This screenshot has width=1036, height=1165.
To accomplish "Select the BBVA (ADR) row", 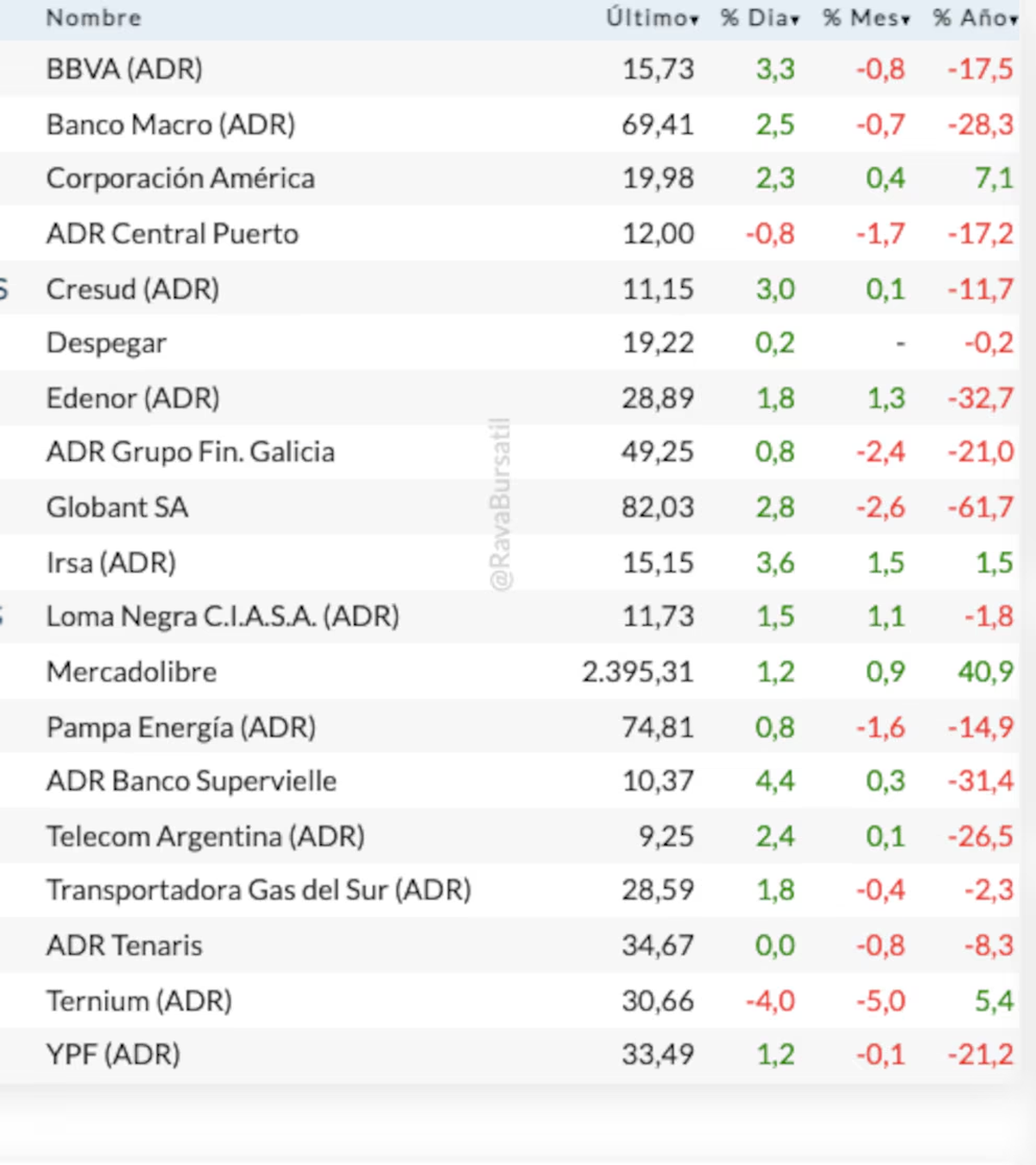I will coord(125,70).
